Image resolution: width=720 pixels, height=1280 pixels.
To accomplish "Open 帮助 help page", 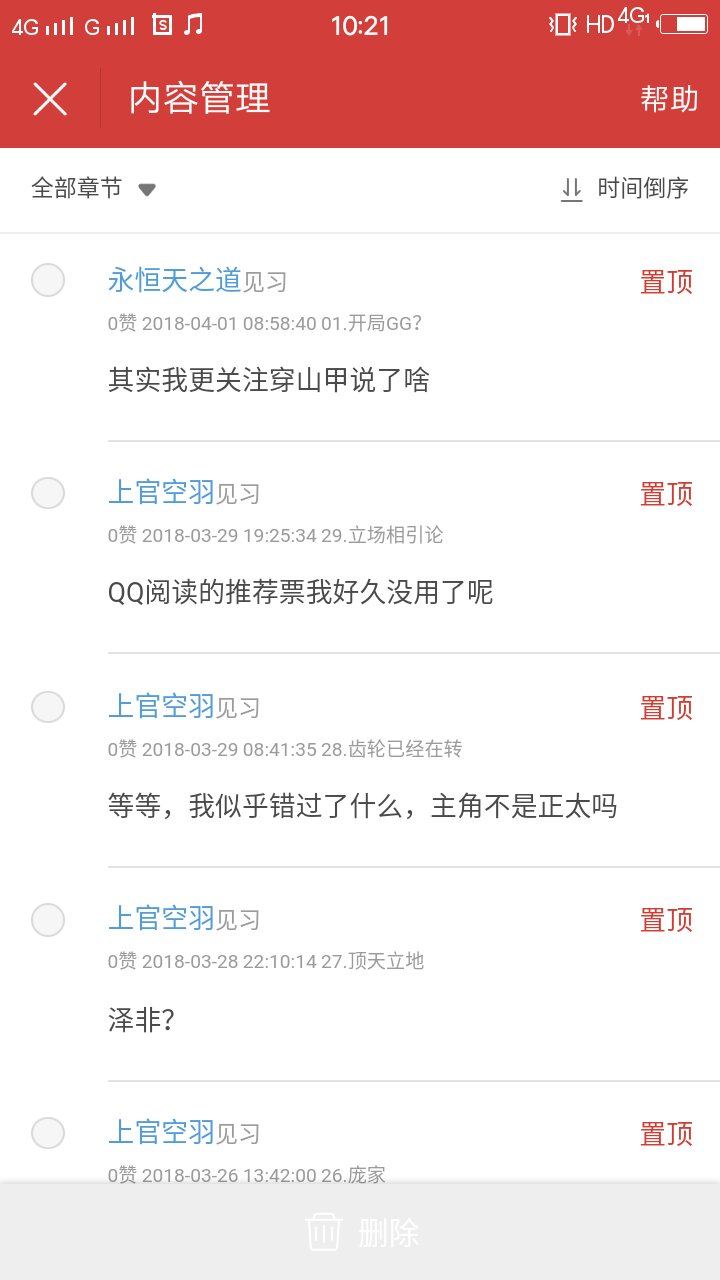I will (x=669, y=99).
